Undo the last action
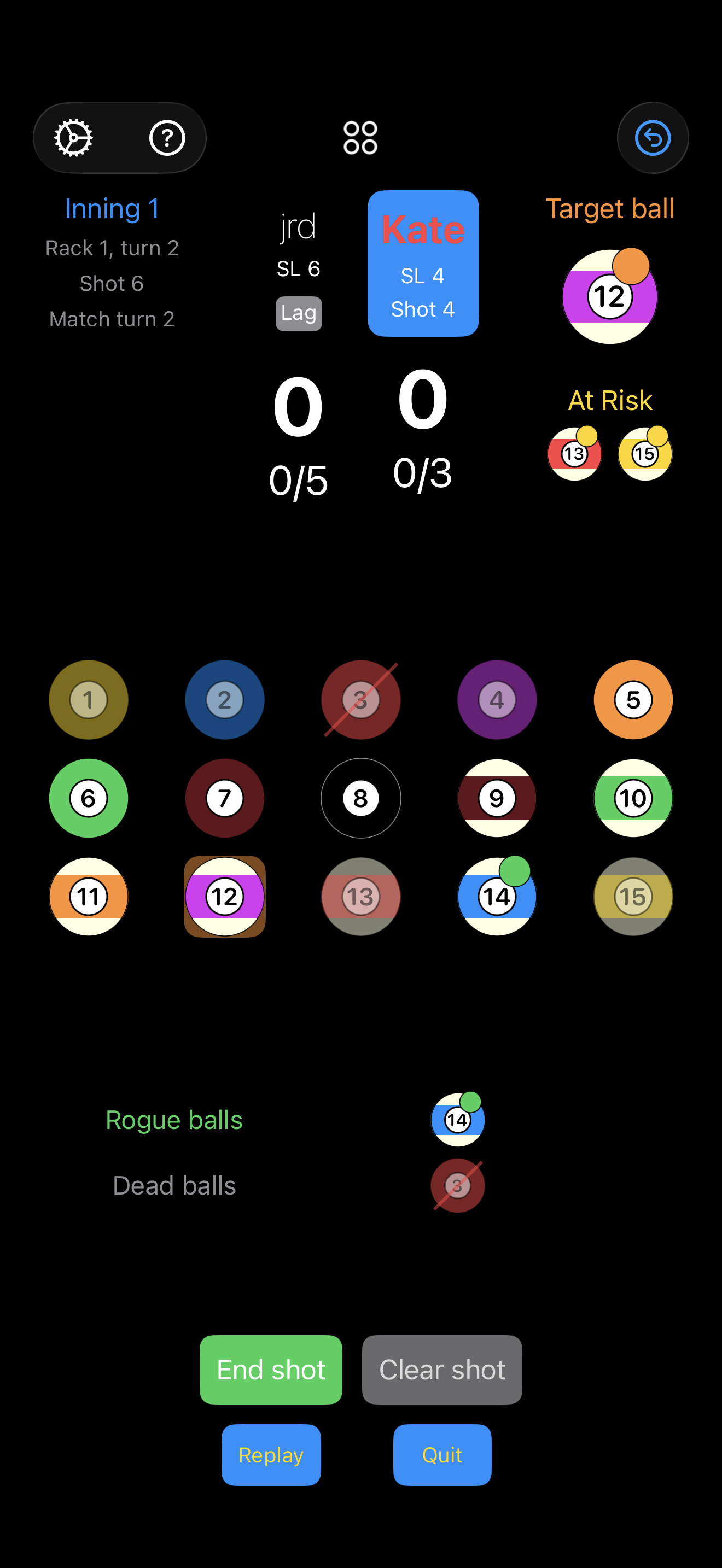The image size is (722, 1568). point(652,138)
